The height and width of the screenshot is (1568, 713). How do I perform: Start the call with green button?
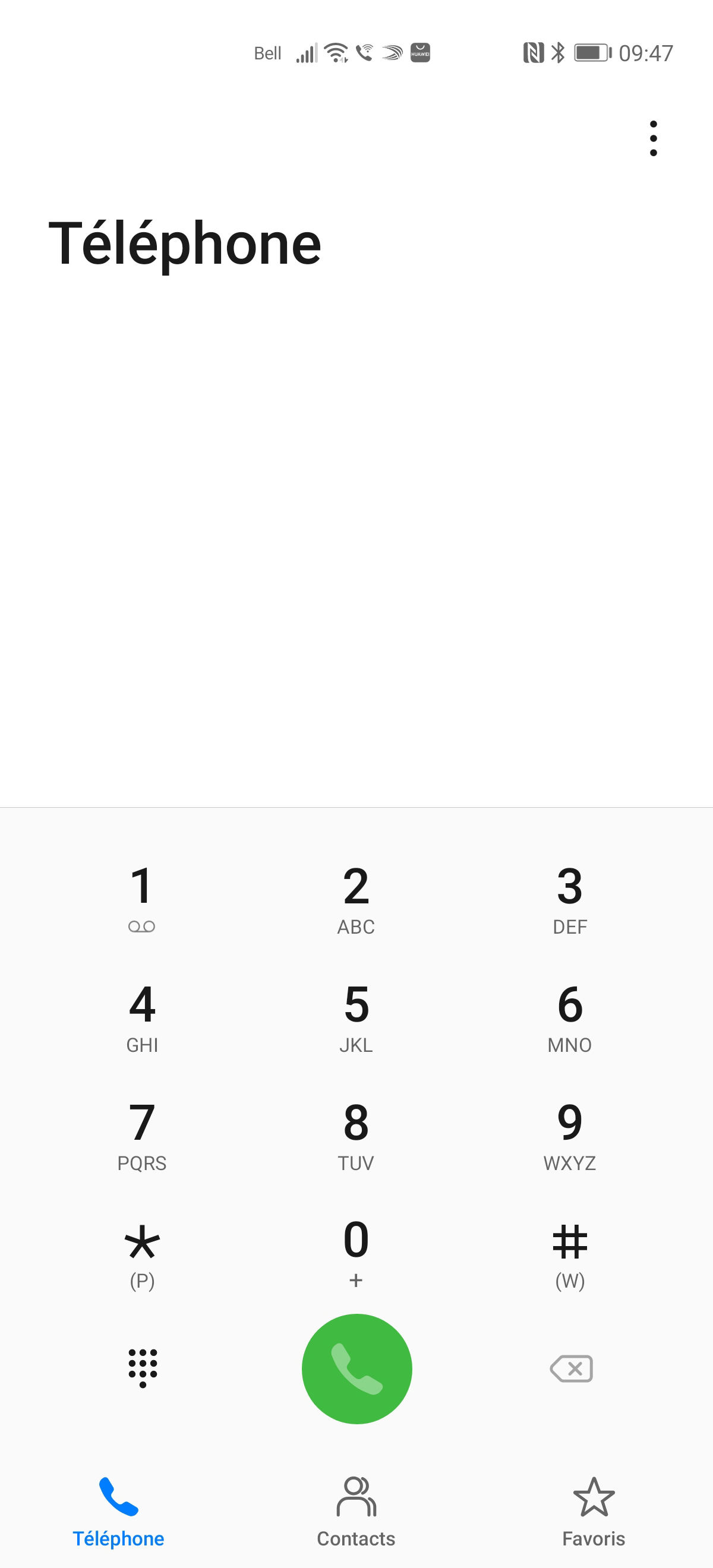click(357, 1368)
